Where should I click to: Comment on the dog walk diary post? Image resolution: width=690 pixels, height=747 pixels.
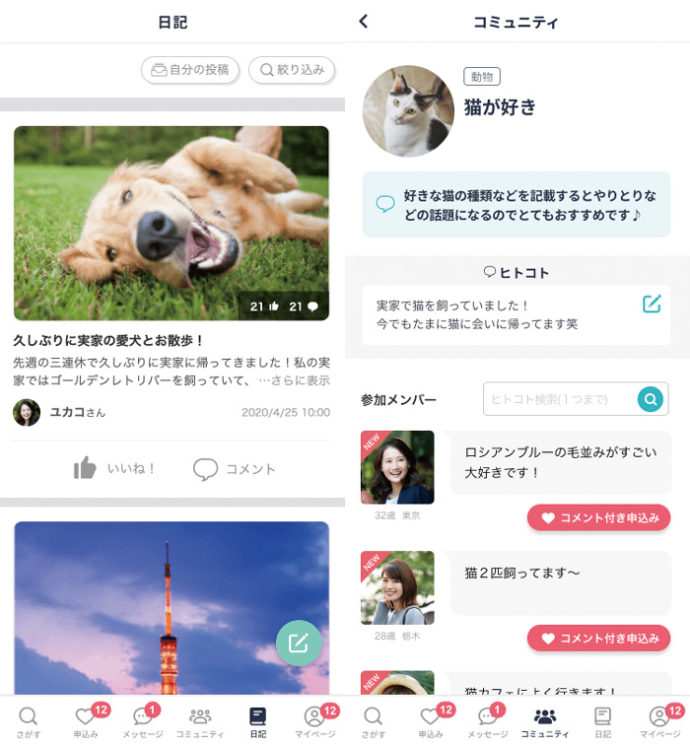(234, 468)
